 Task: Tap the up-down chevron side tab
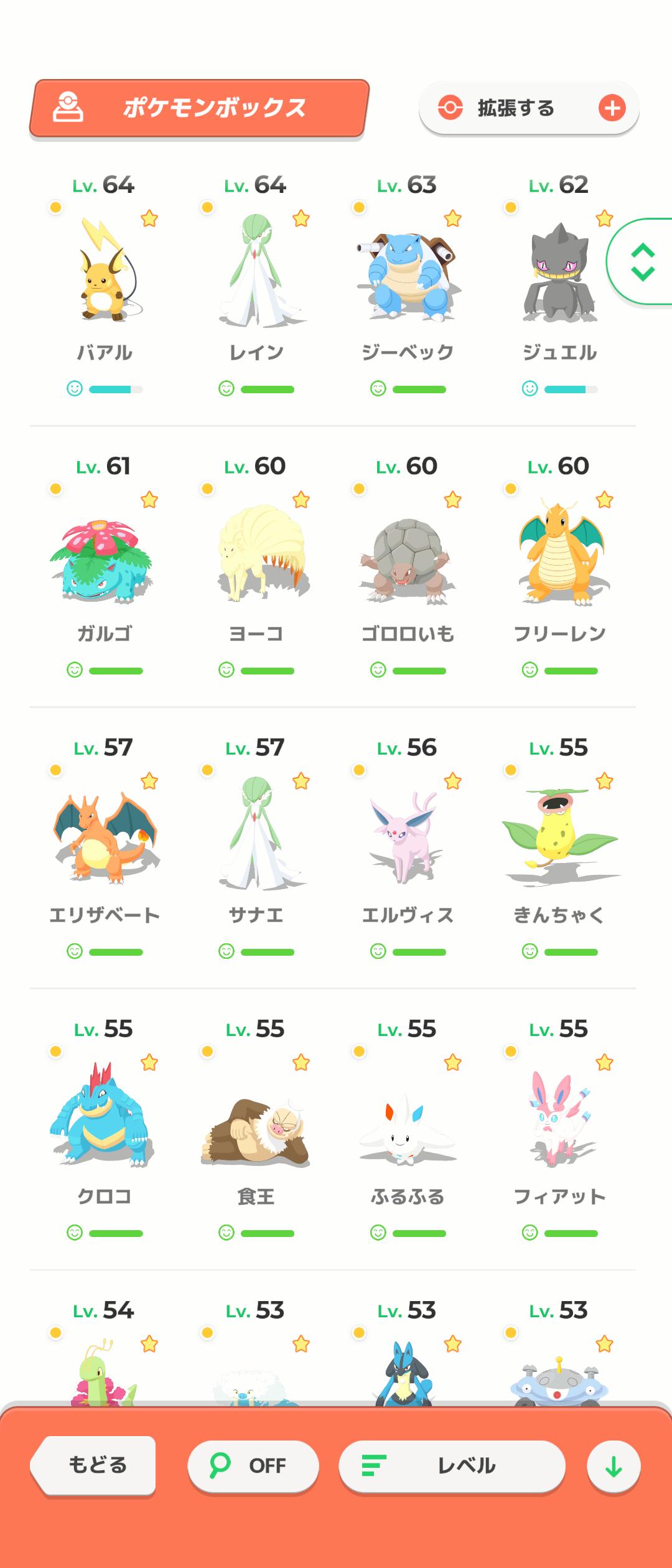coord(642,262)
